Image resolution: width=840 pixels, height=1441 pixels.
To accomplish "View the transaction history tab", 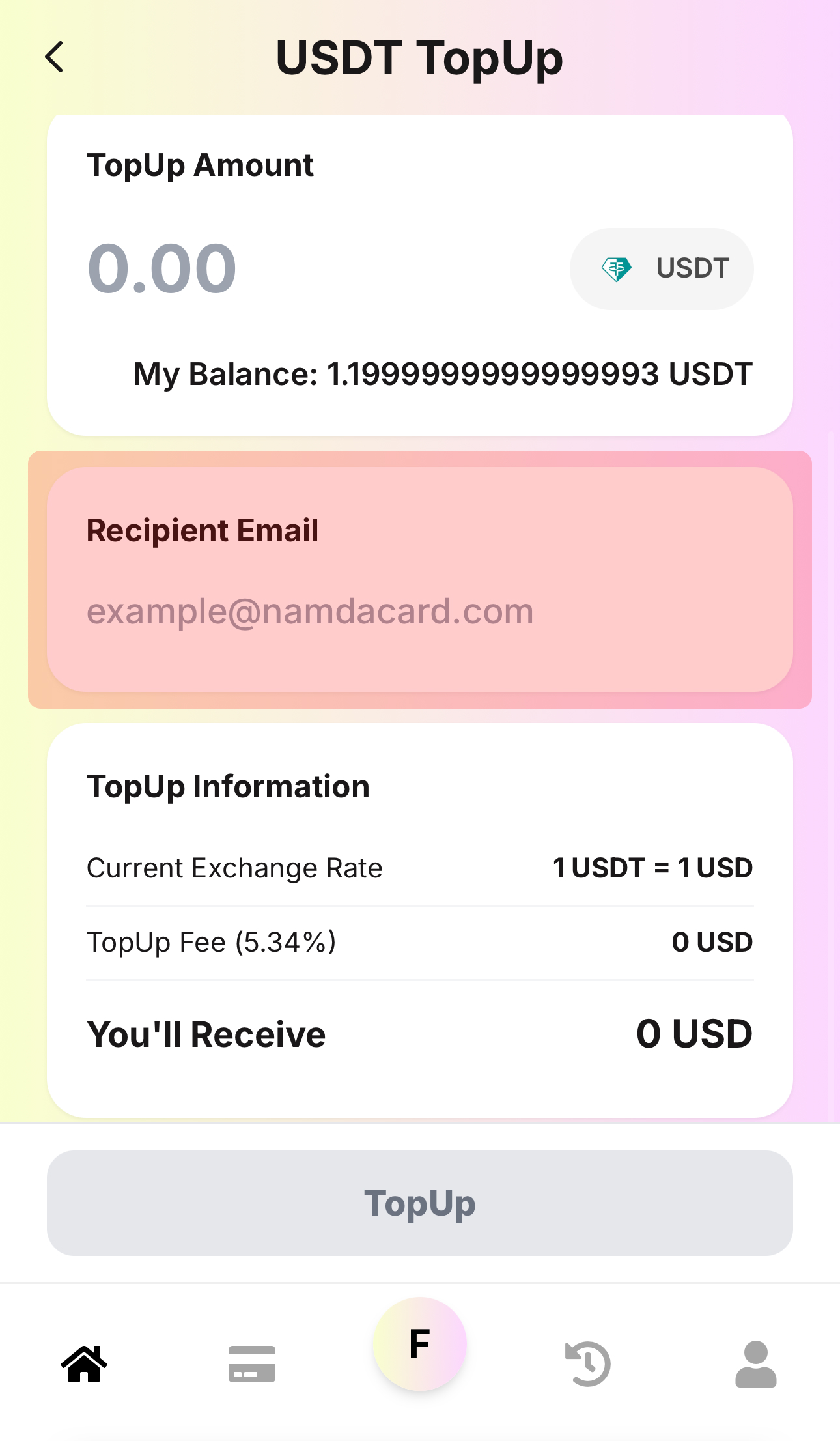I will click(x=588, y=1363).
